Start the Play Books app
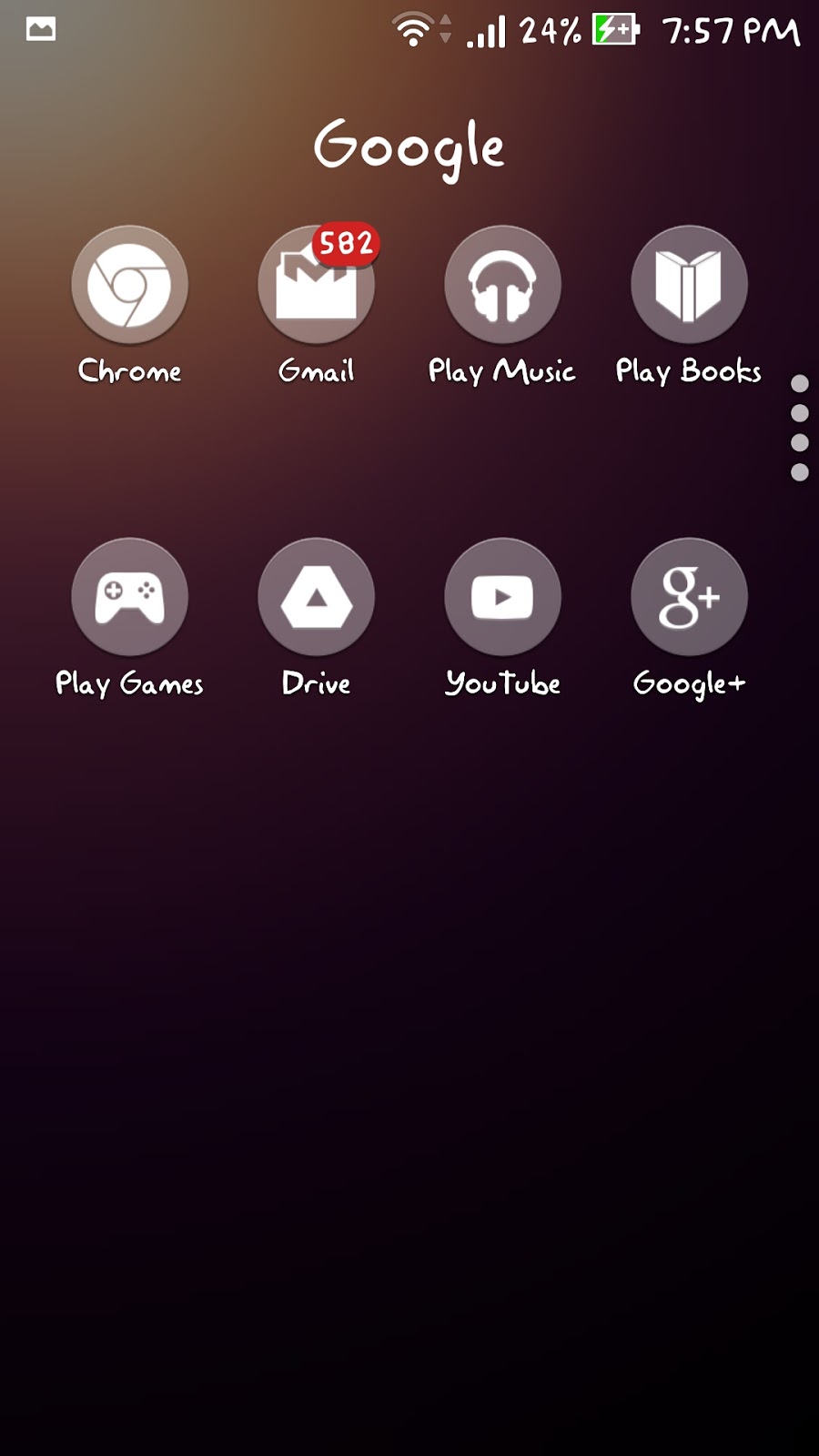 [689, 284]
